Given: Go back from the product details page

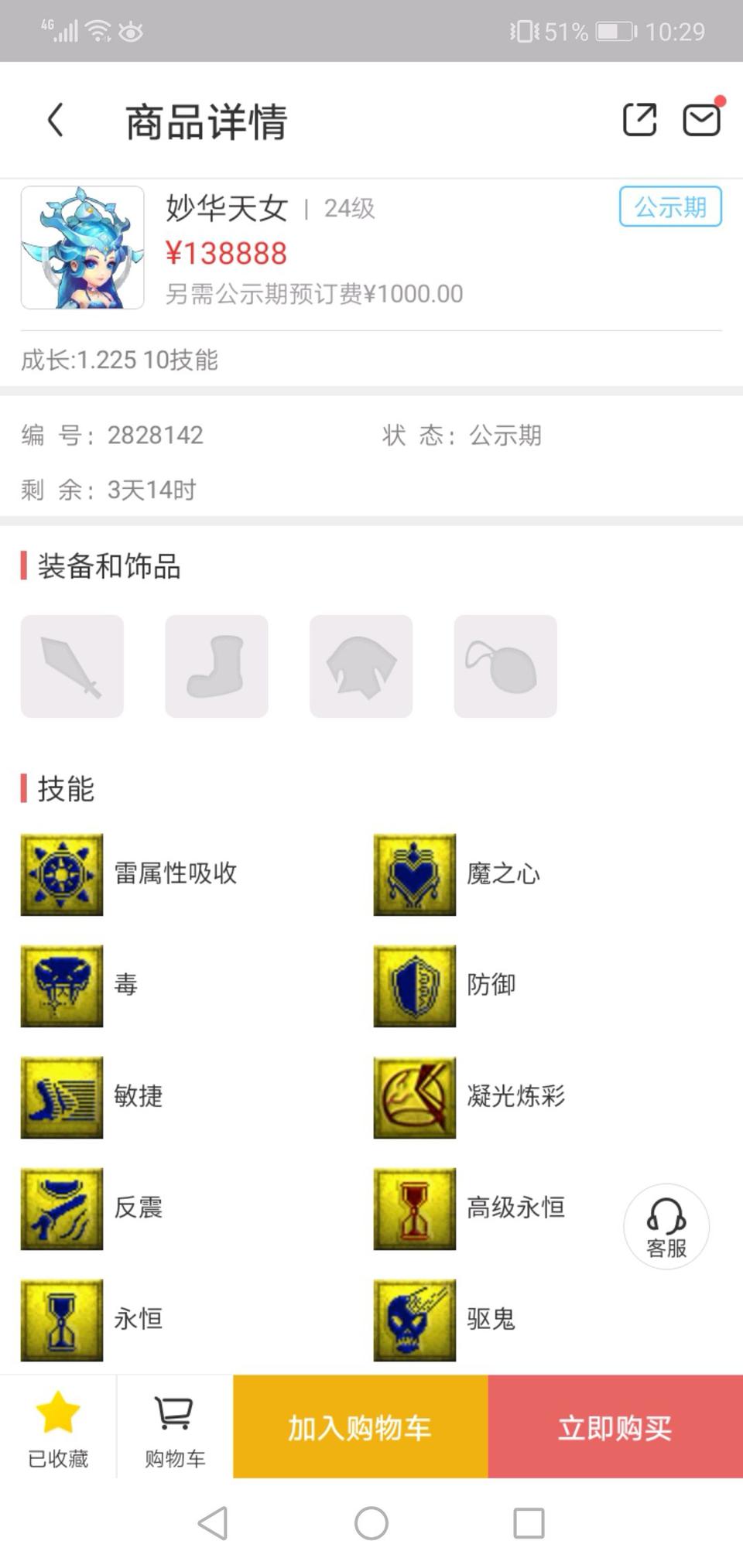Looking at the screenshot, I should [55, 121].
